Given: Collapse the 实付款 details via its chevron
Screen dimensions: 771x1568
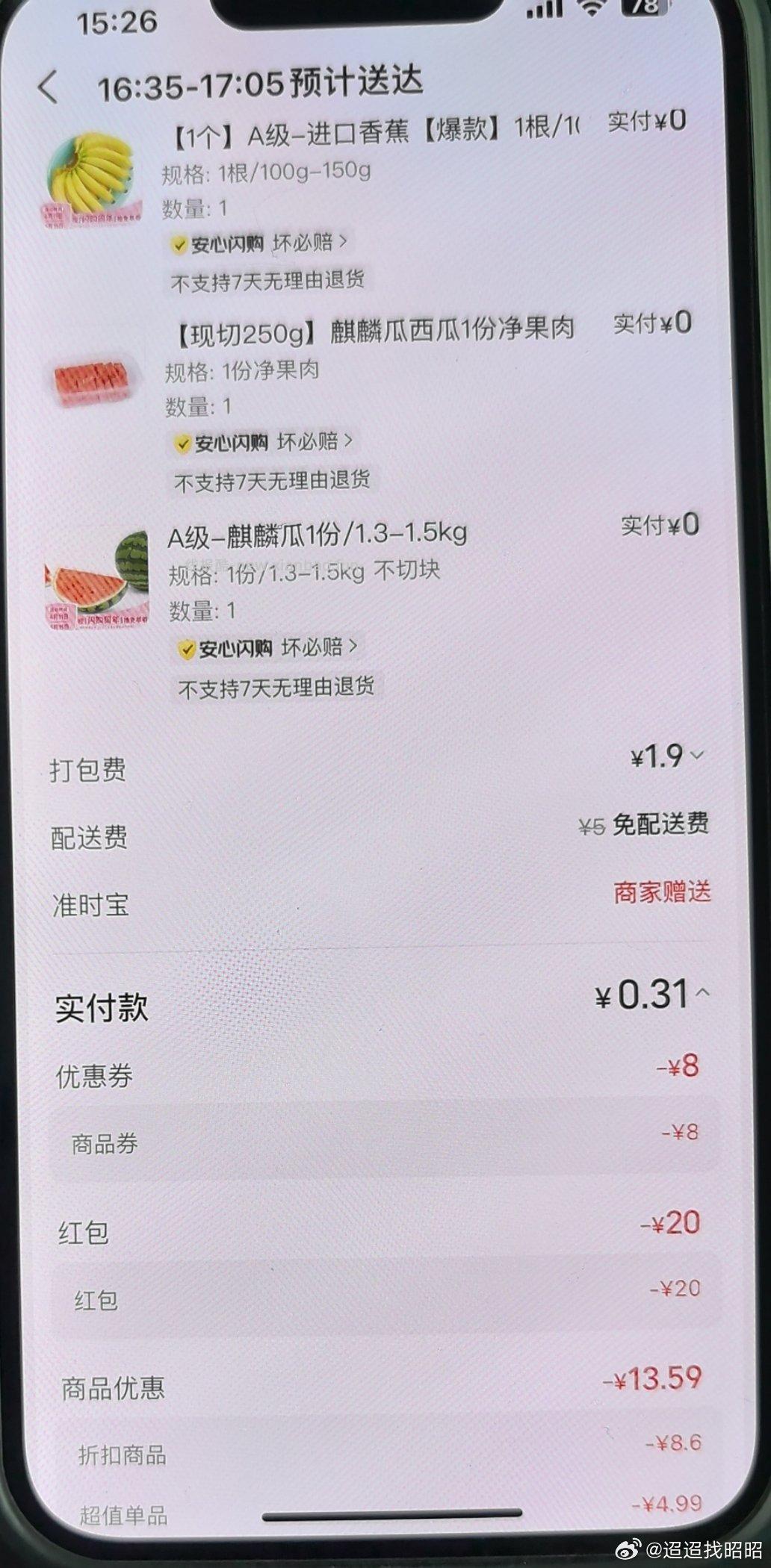Looking at the screenshot, I should pos(701,994).
